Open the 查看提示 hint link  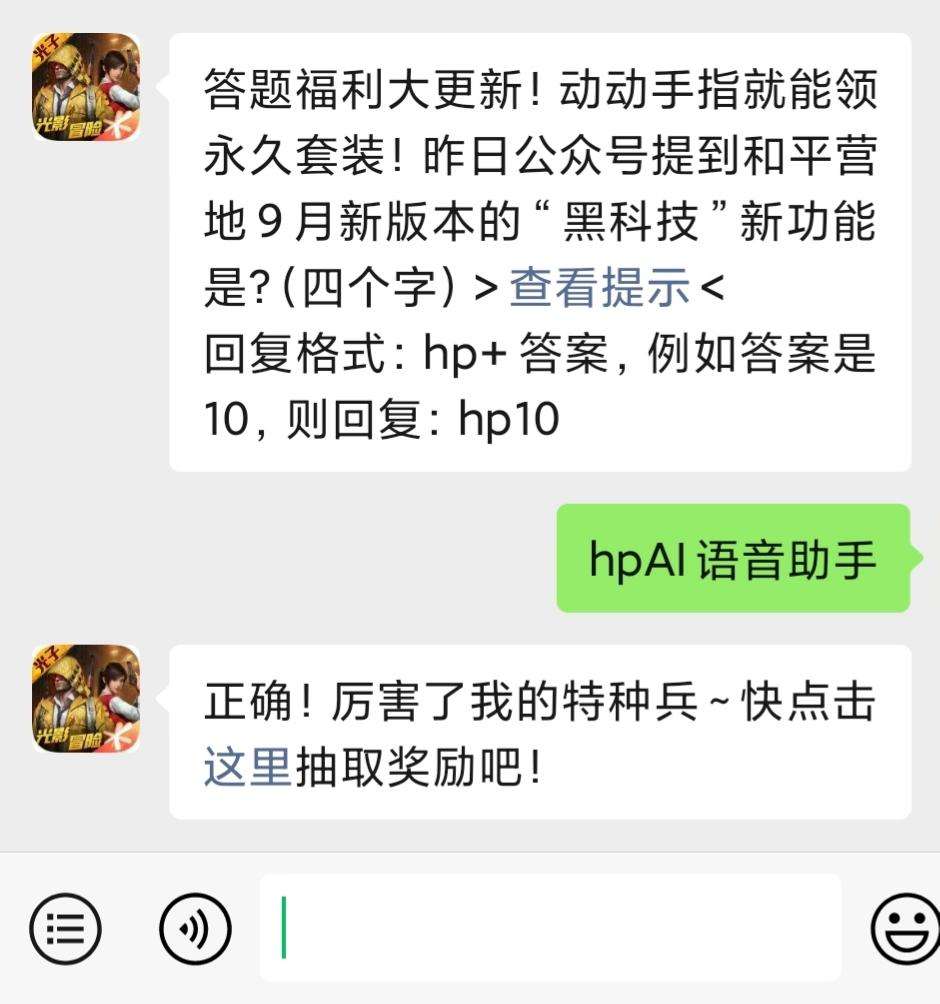click(599, 289)
